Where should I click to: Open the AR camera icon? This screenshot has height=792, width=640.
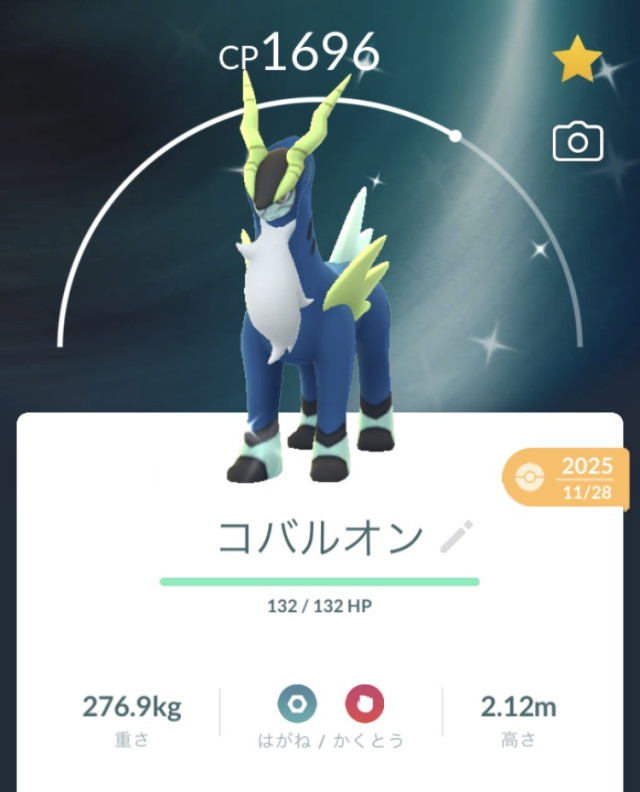coord(577,143)
